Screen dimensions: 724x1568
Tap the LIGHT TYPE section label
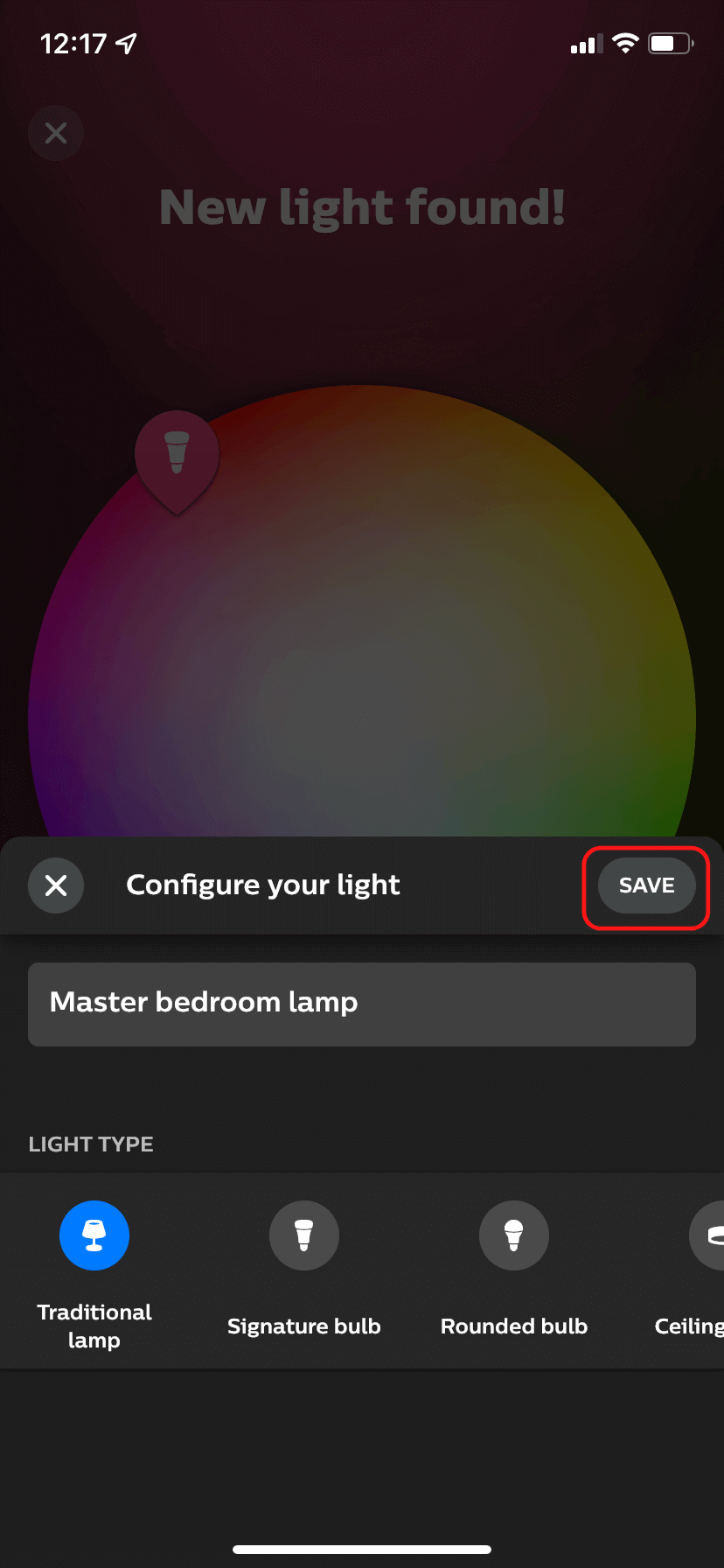(91, 1144)
